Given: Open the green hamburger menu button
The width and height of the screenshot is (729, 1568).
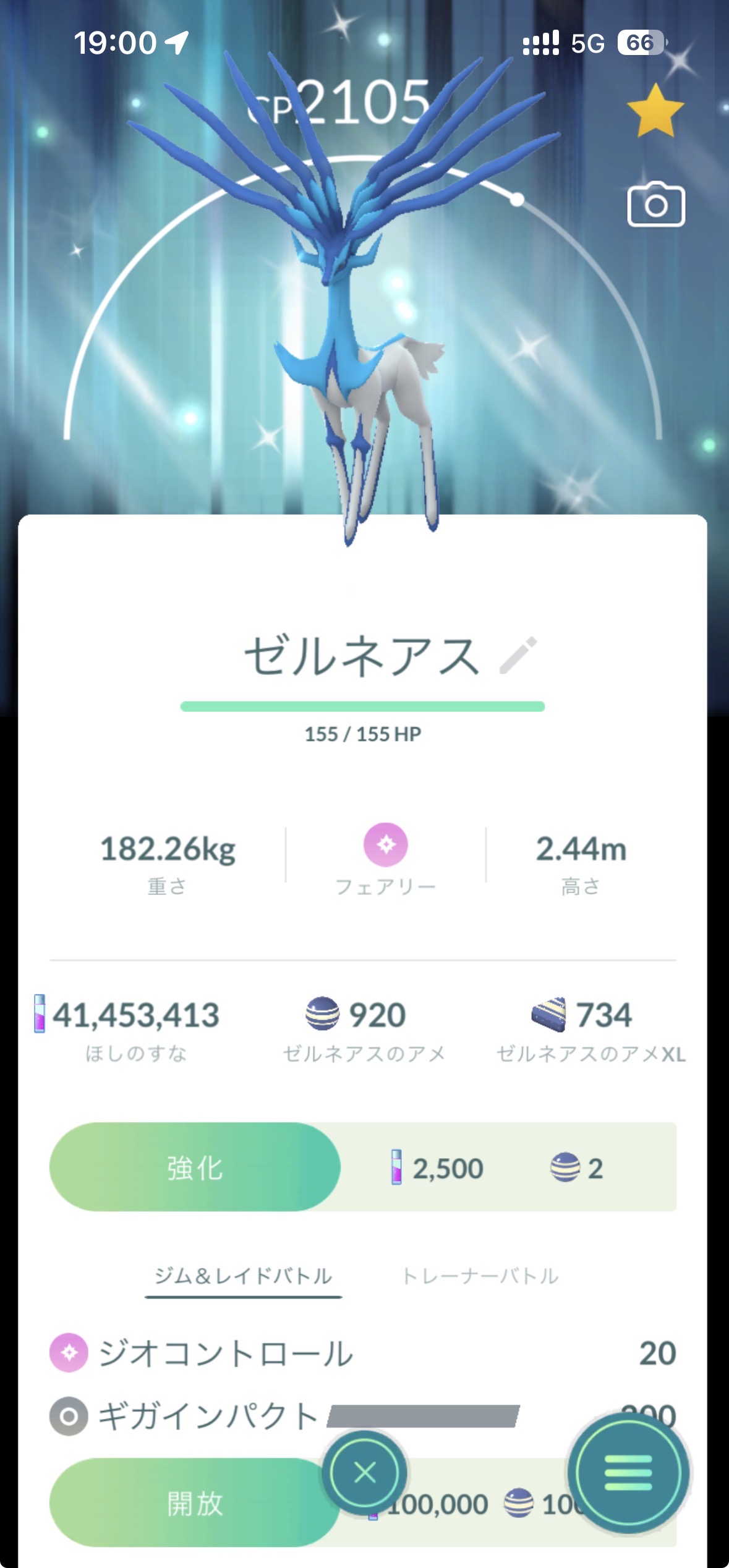Looking at the screenshot, I should [628, 1473].
